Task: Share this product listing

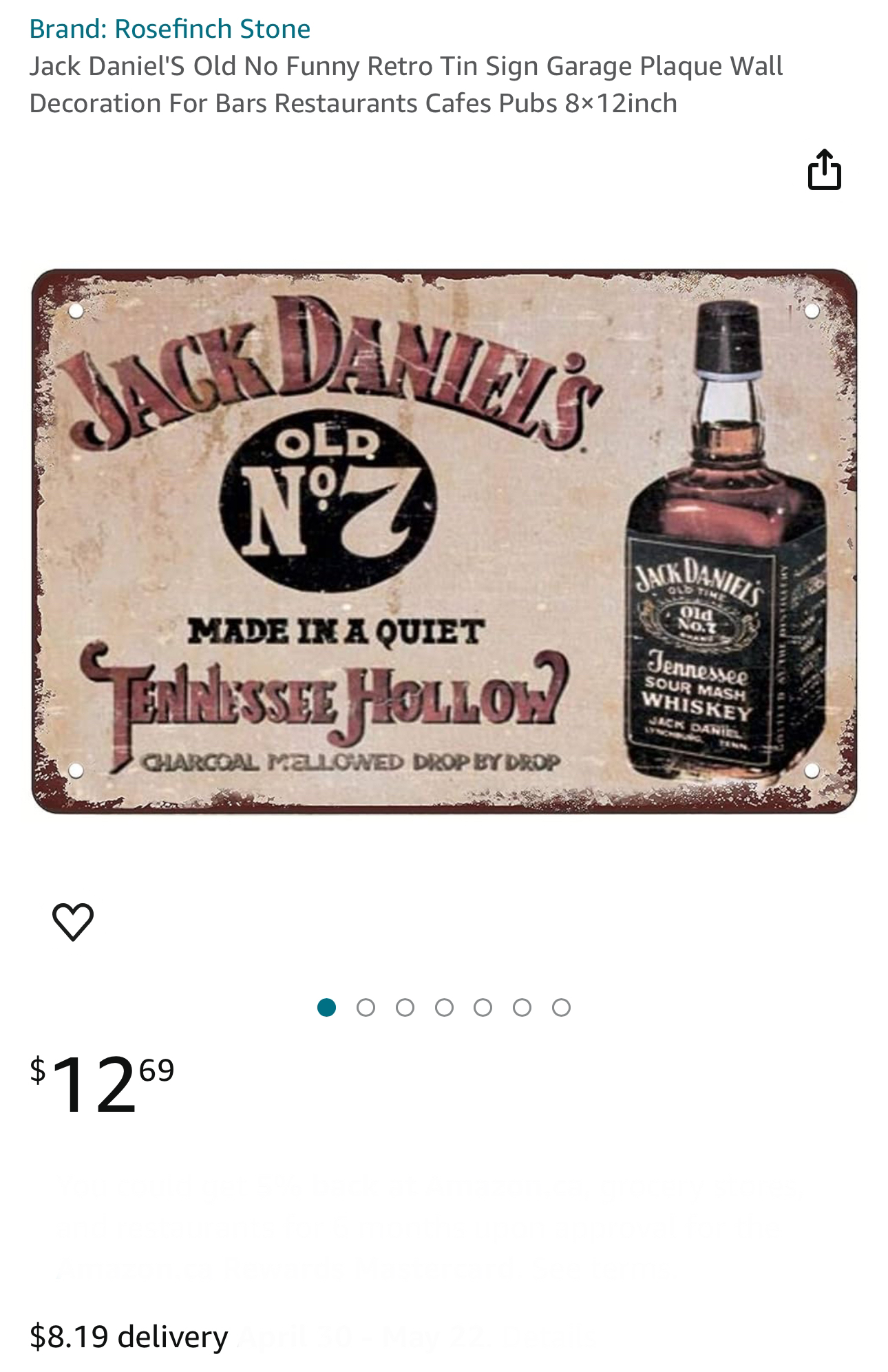Action: pos(824,169)
